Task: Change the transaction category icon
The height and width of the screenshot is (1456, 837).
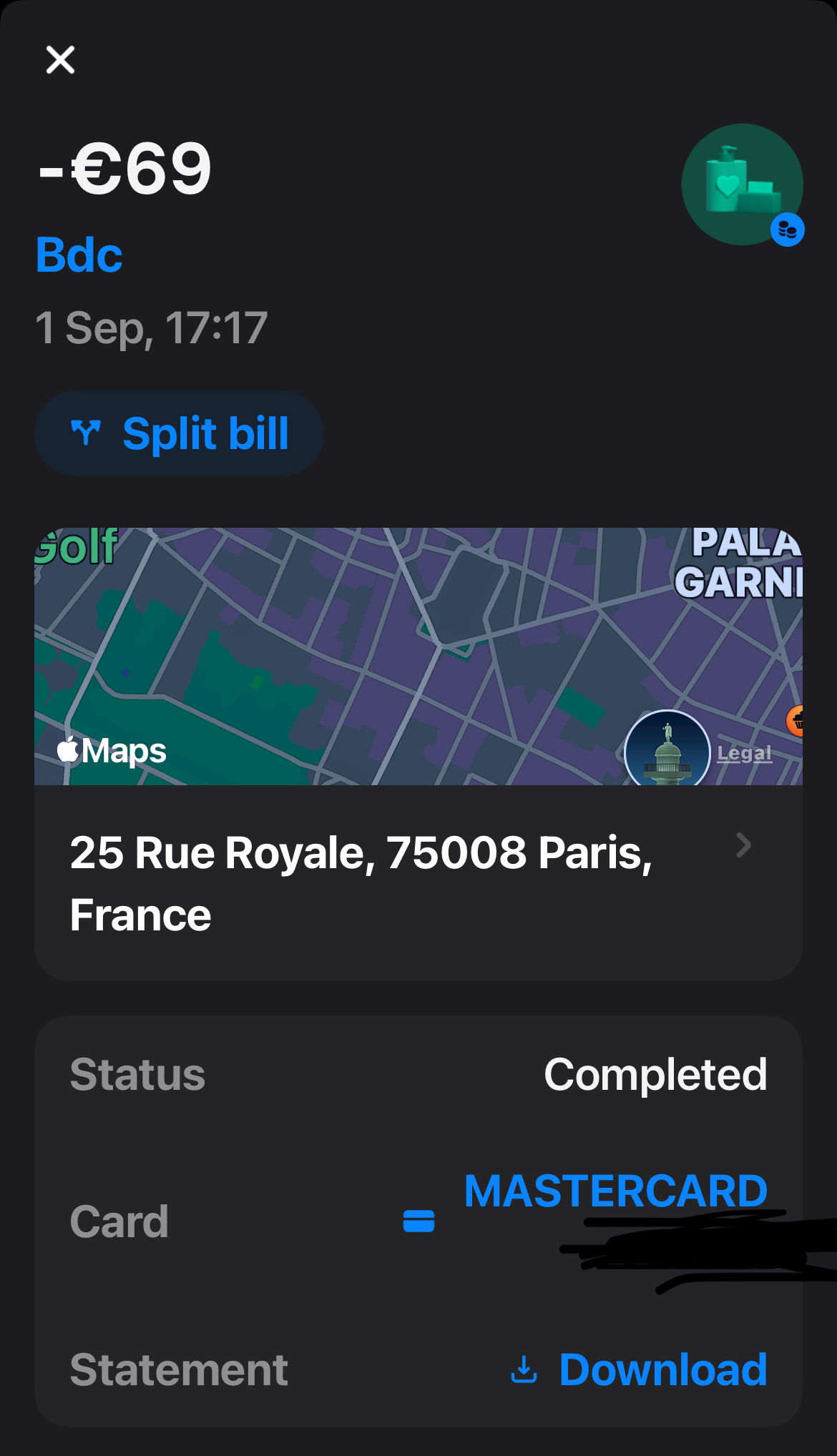Action: [x=742, y=185]
